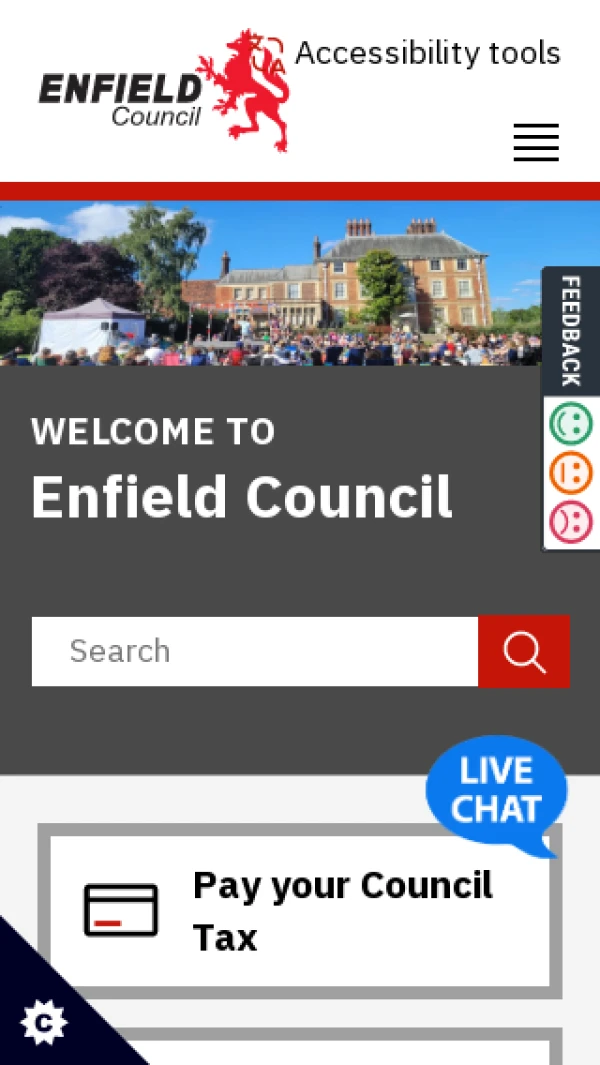Open the Pay your Council Tax card
600x1065 pixels.
pyautogui.click(x=300, y=911)
